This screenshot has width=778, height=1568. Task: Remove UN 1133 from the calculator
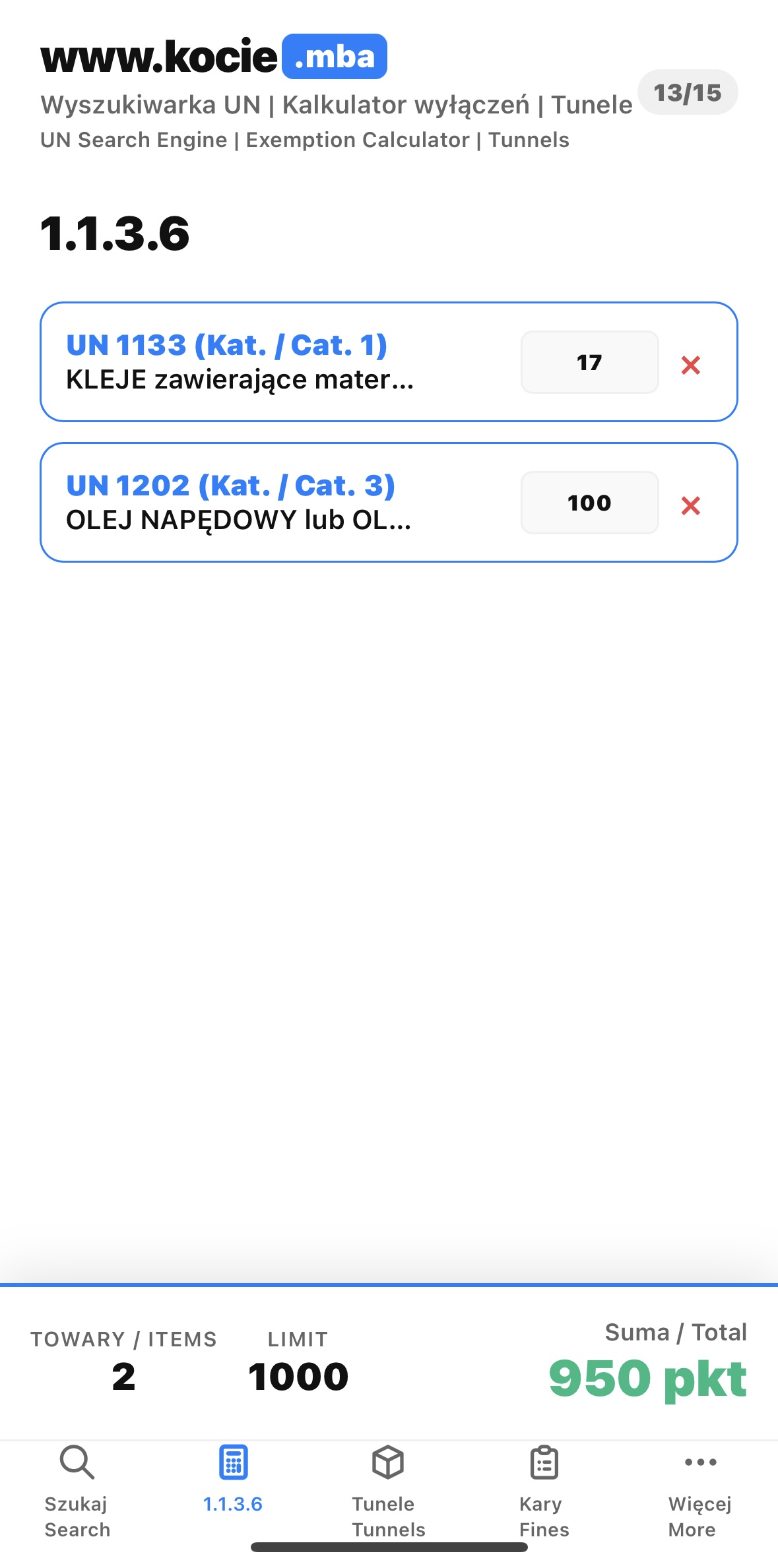click(x=690, y=365)
